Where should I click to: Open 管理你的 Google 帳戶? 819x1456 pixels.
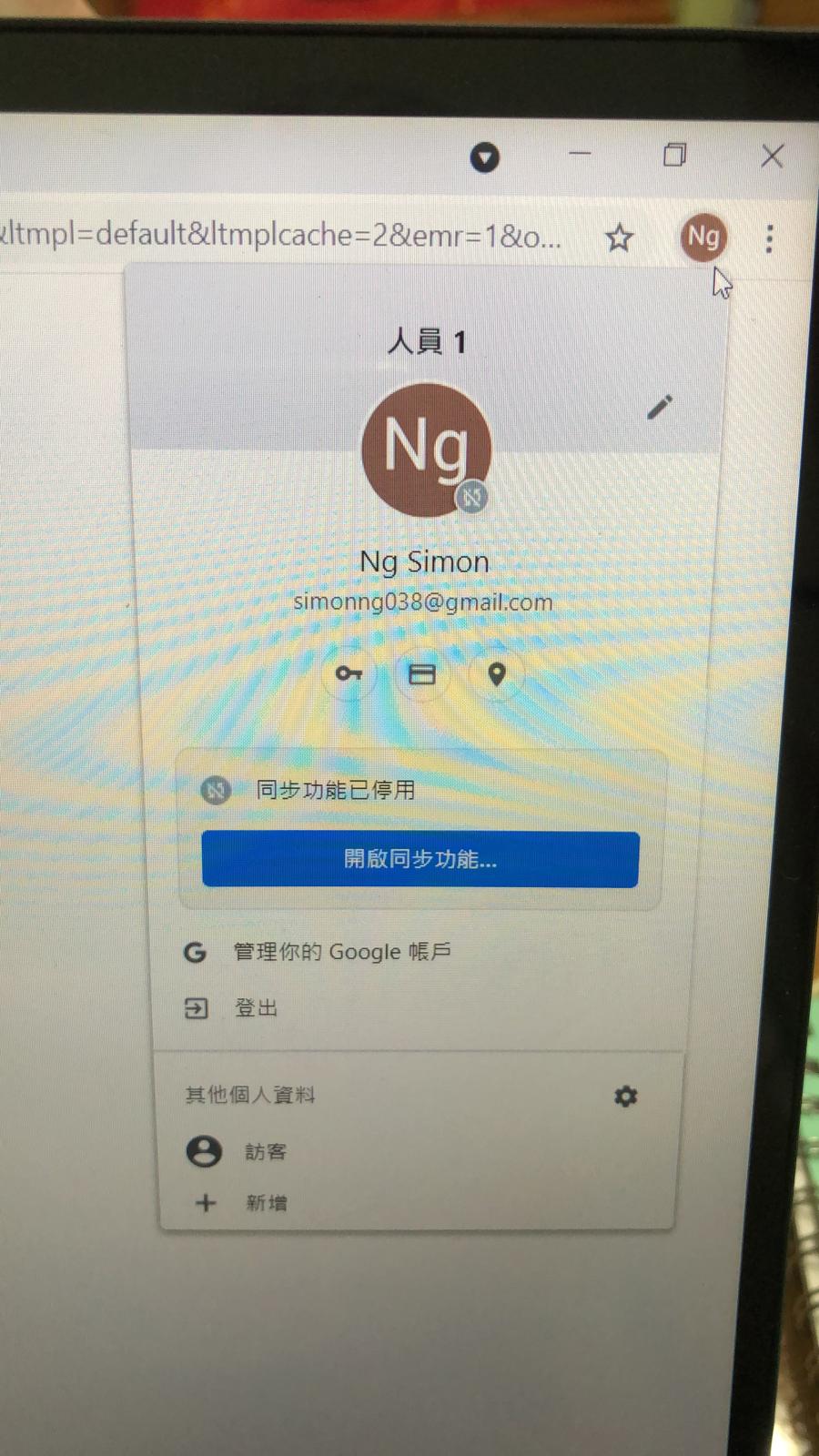pos(342,952)
